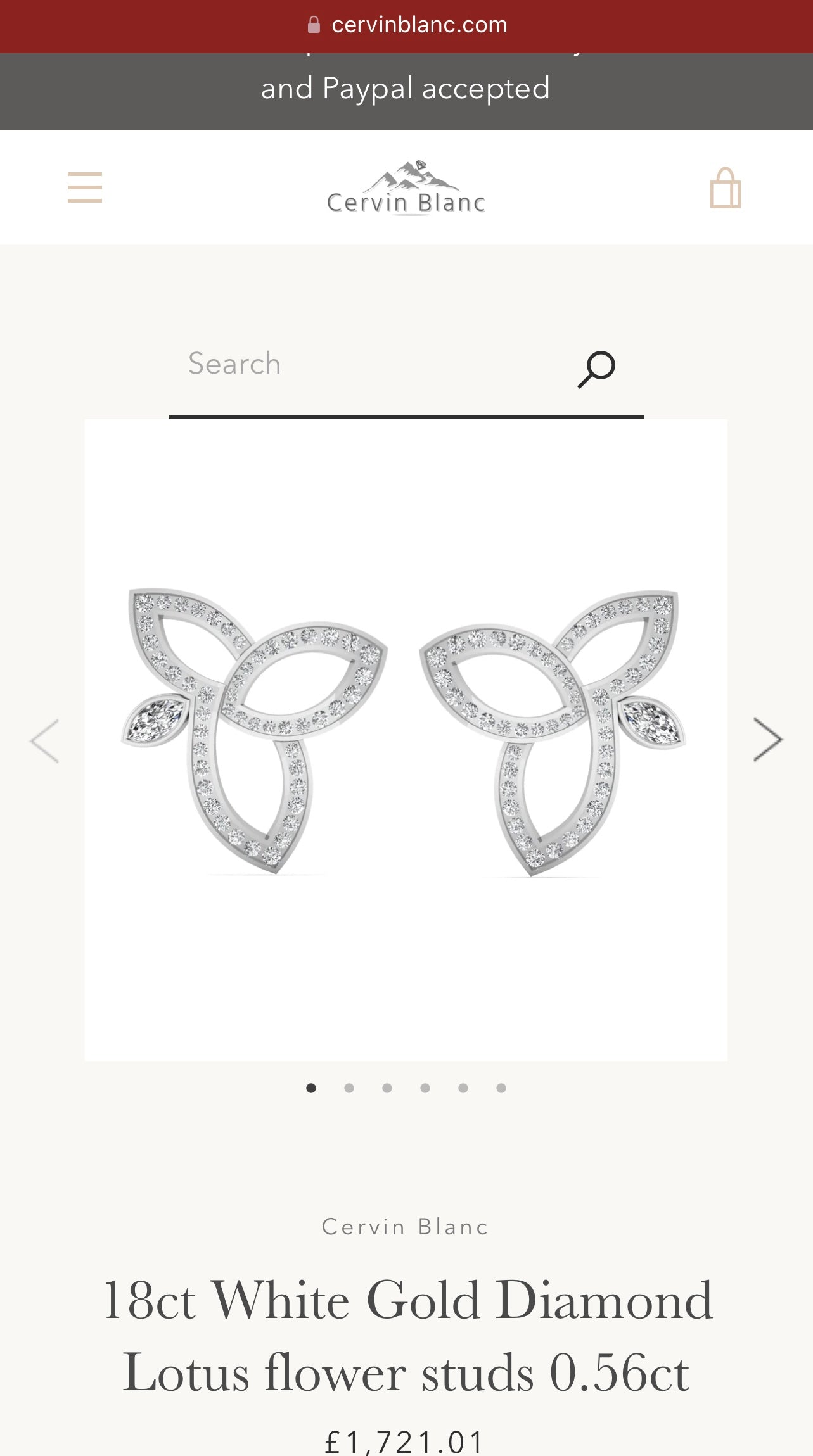The height and width of the screenshot is (1456, 813).
Task: Open the hamburger navigation menu
Action: [x=85, y=187]
